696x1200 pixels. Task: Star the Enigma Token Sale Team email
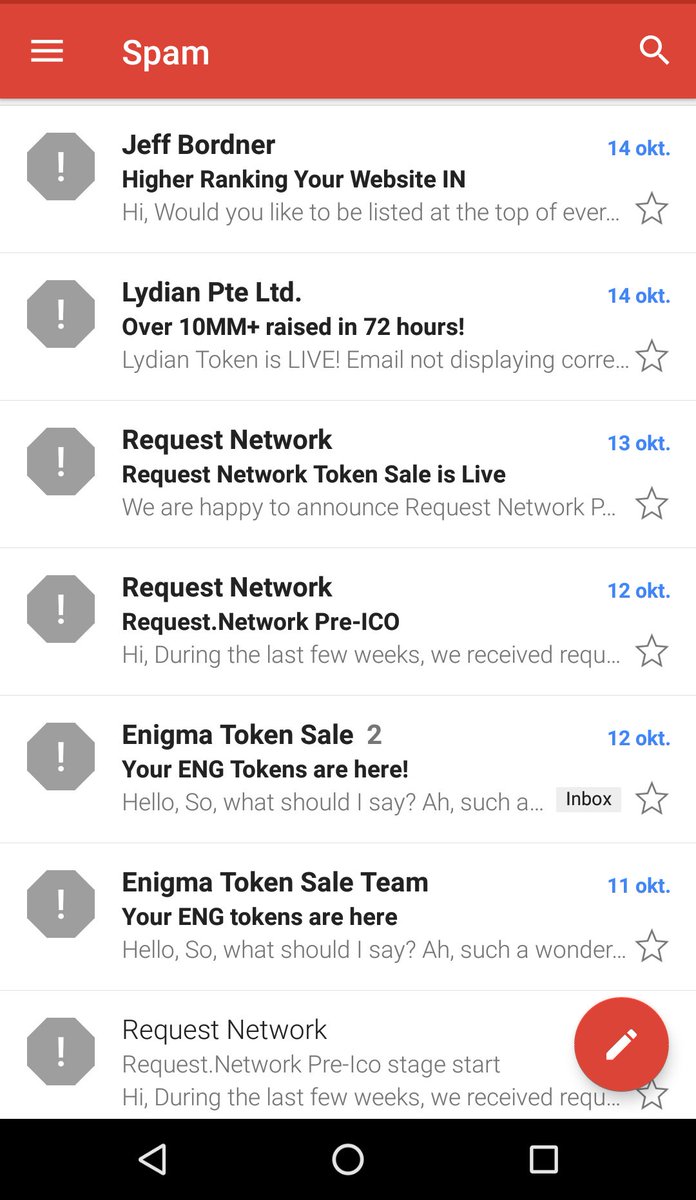click(652, 945)
